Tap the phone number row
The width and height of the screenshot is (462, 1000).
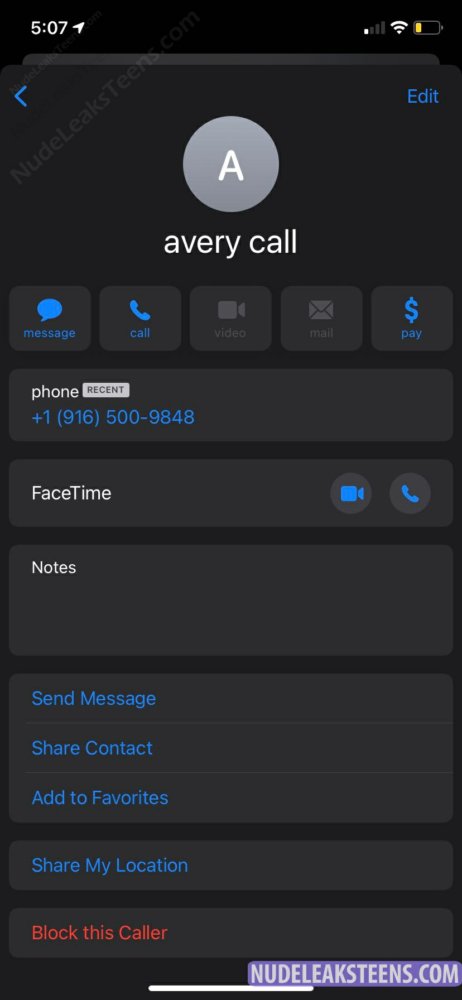[x=231, y=405]
